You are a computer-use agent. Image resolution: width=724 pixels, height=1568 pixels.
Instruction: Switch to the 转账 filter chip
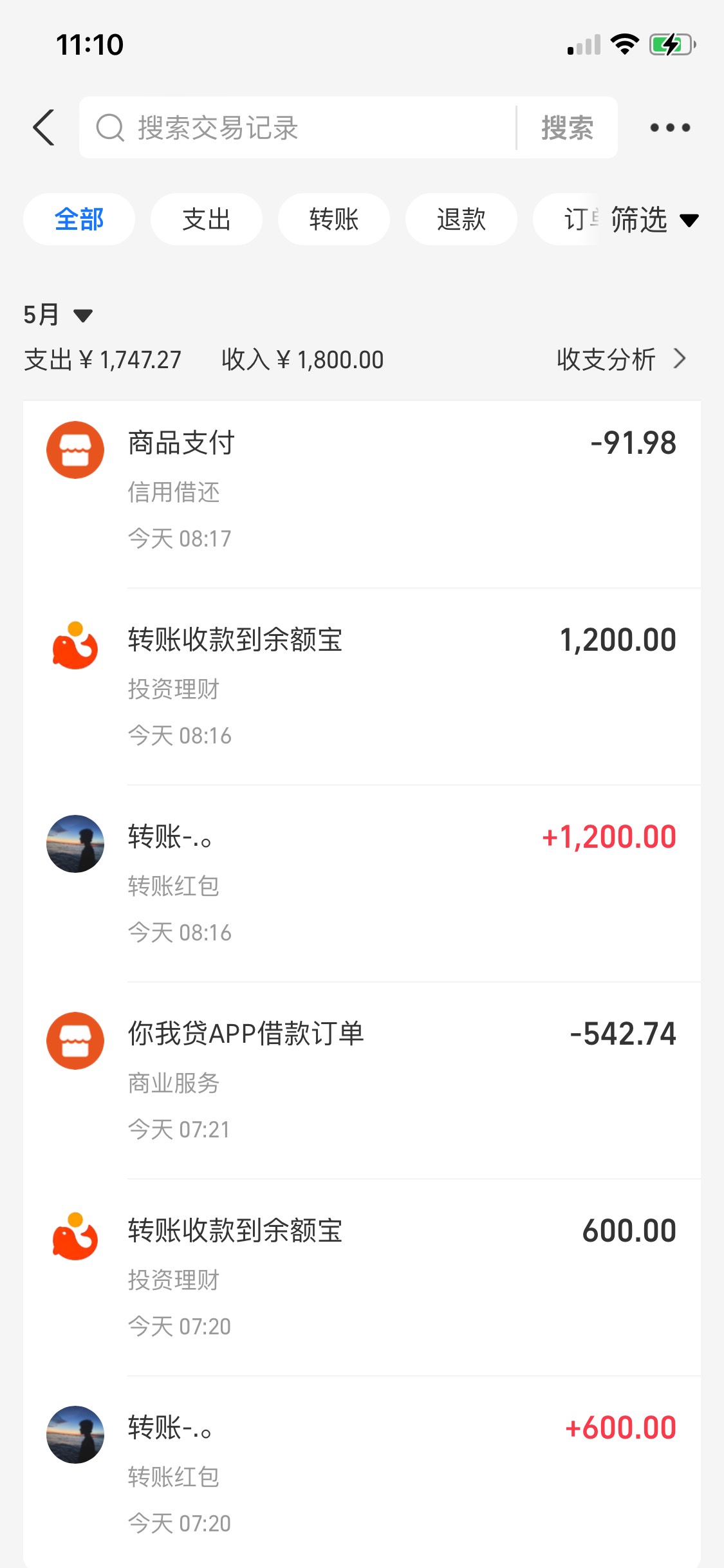pyautogui.click(x=334, y=219)
